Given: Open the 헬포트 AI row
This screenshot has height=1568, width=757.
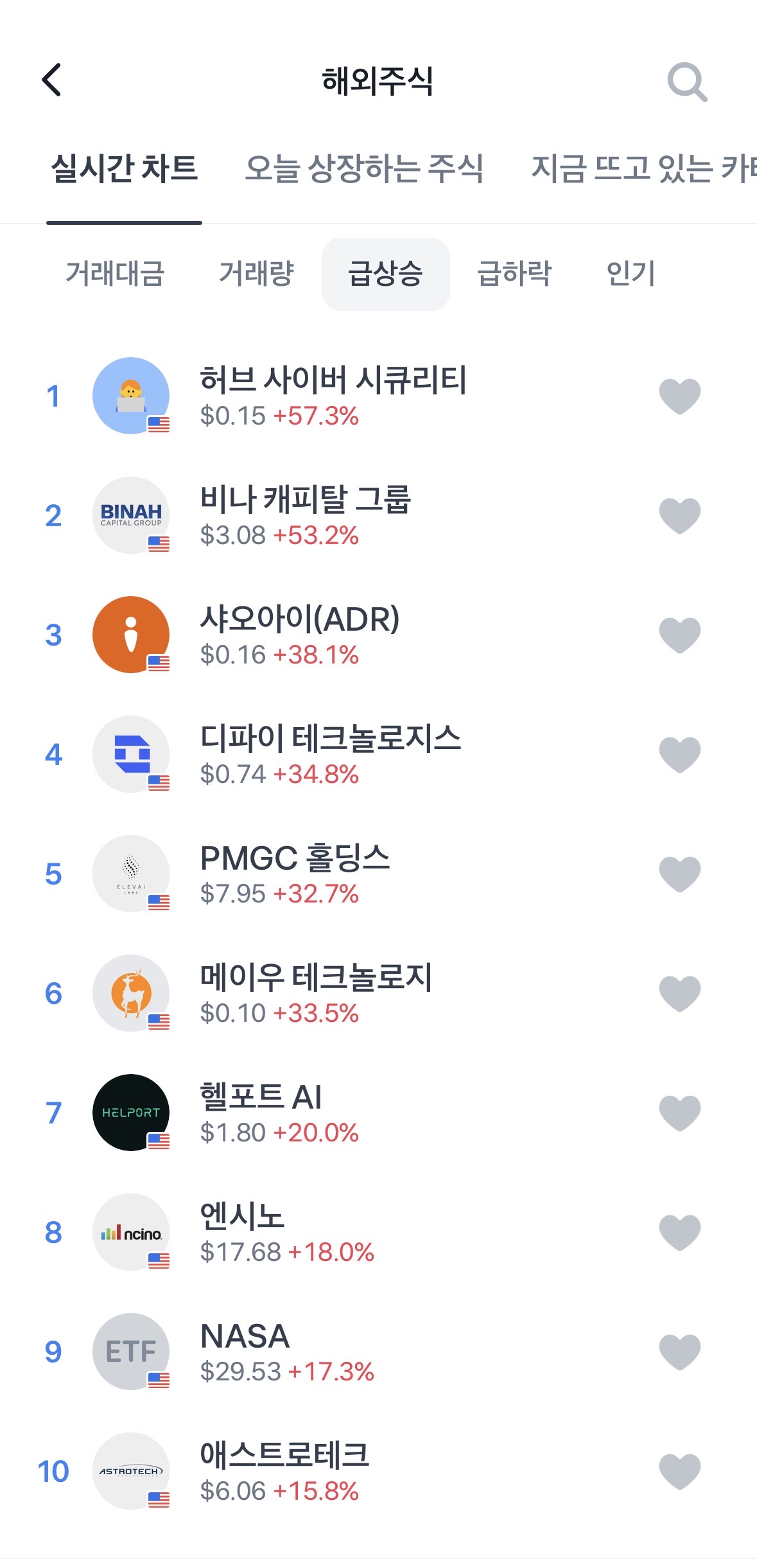Looking at the screenshot, I should point(378,1113).
